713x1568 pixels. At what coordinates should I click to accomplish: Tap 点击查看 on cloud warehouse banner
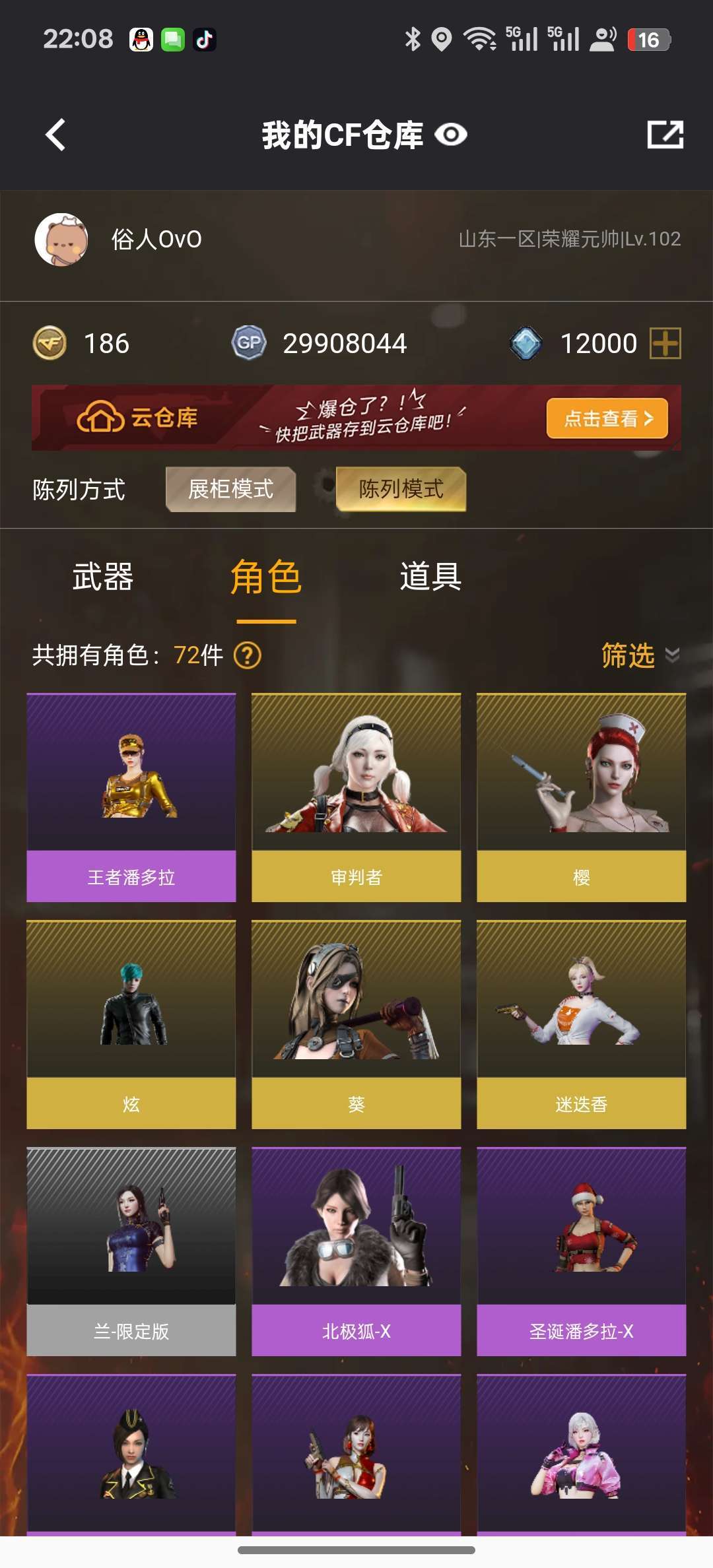pyautogui.click(x=607, y=418)
